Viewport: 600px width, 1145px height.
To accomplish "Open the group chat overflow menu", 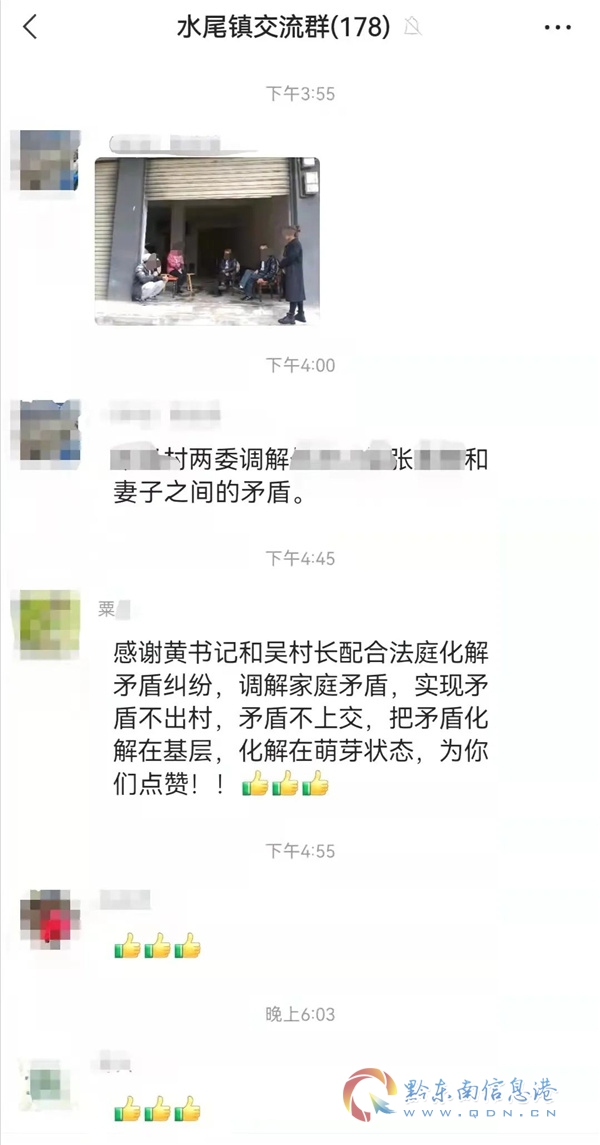I will pyautogui.click(x=557, y=27).
